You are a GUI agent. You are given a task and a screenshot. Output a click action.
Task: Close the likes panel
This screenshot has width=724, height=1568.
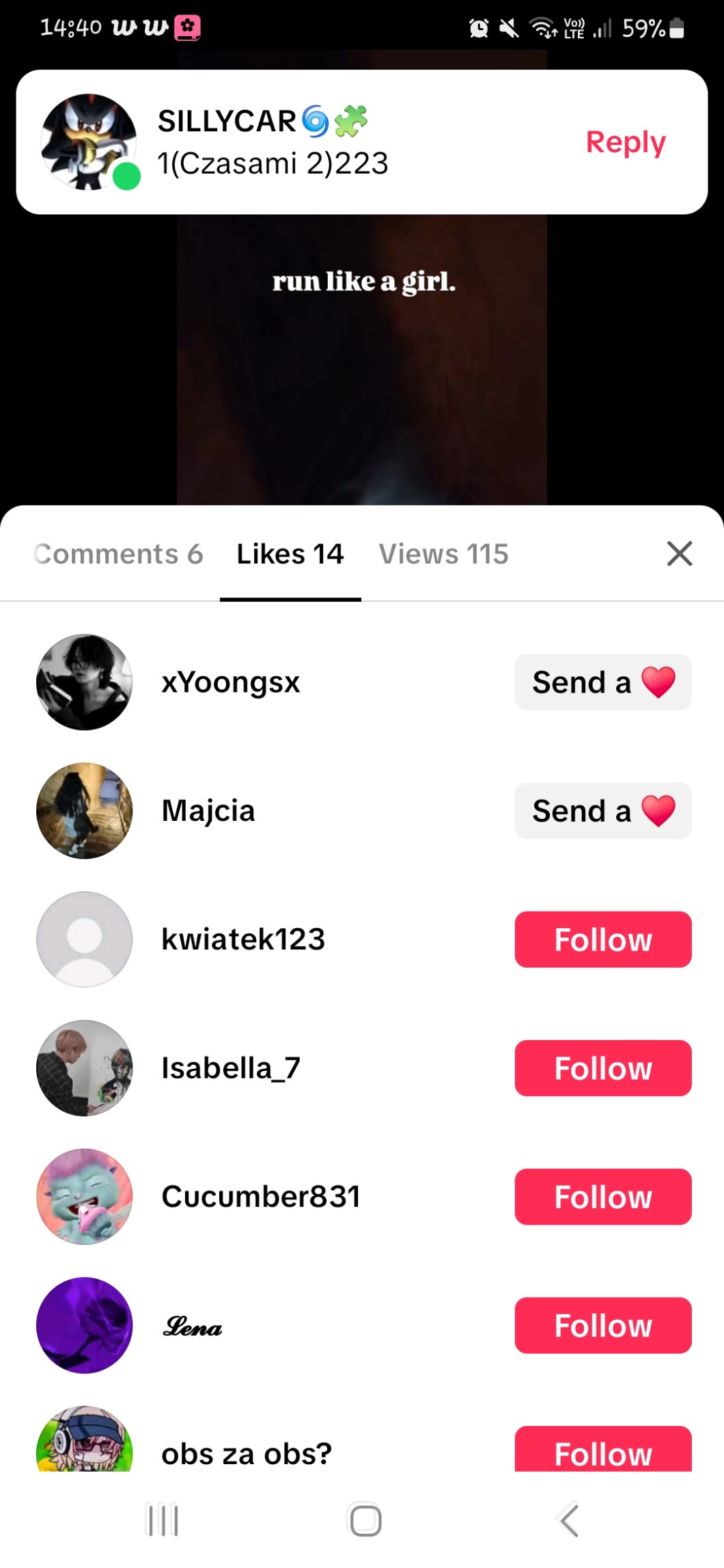pyautogui.click(x=679, y=554)
